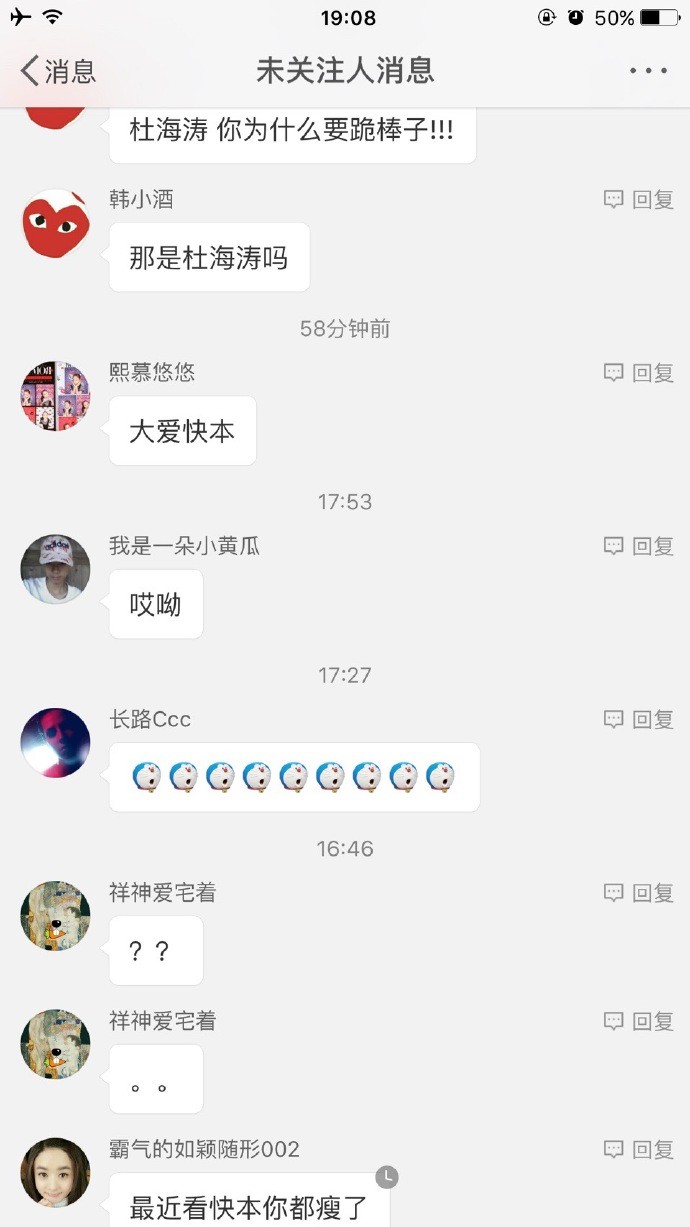
Task: Open 霸气的如颖随形002's profile picture
Action: point(56,1172)
